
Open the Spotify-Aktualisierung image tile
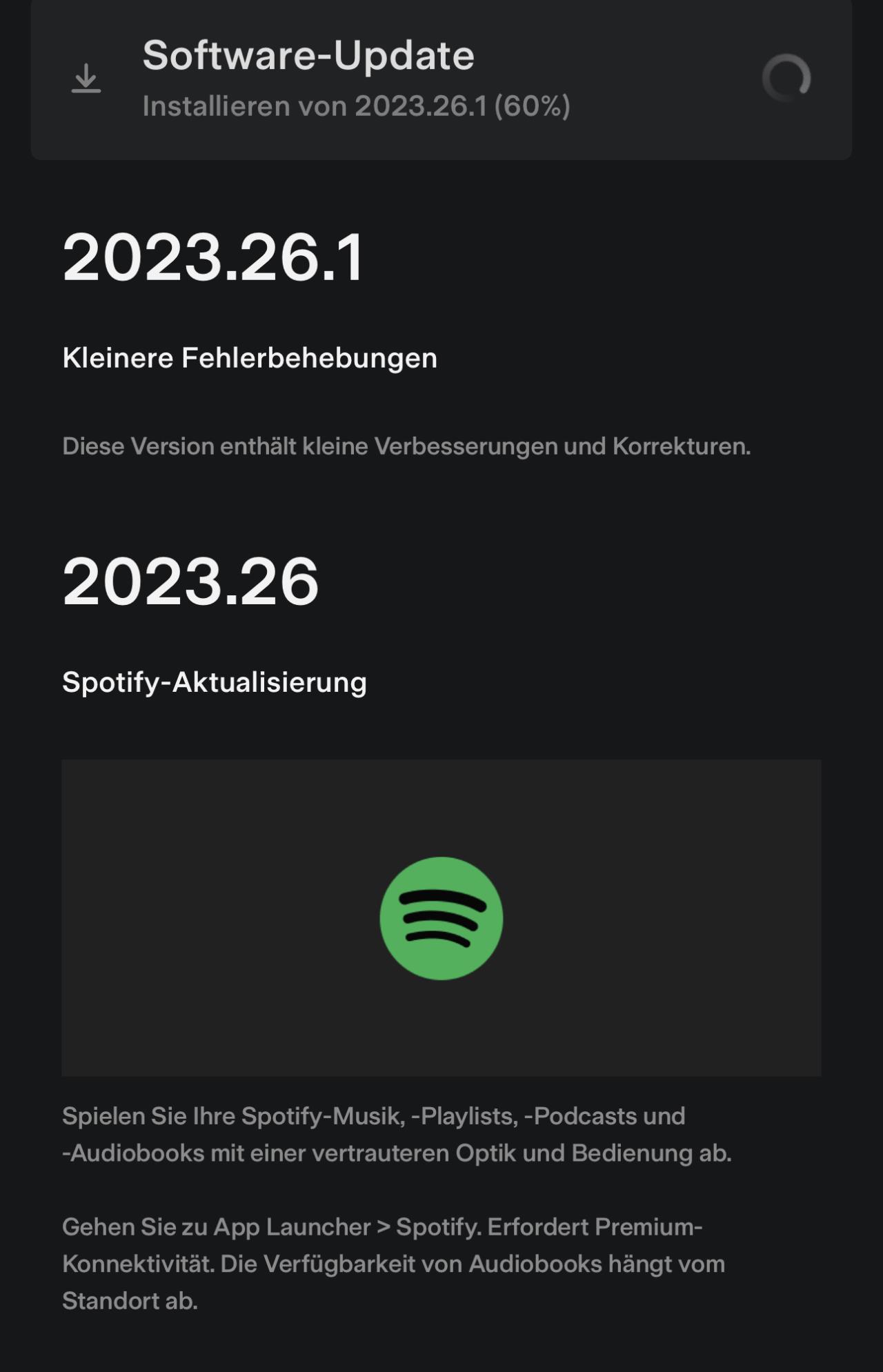[441, 917]
